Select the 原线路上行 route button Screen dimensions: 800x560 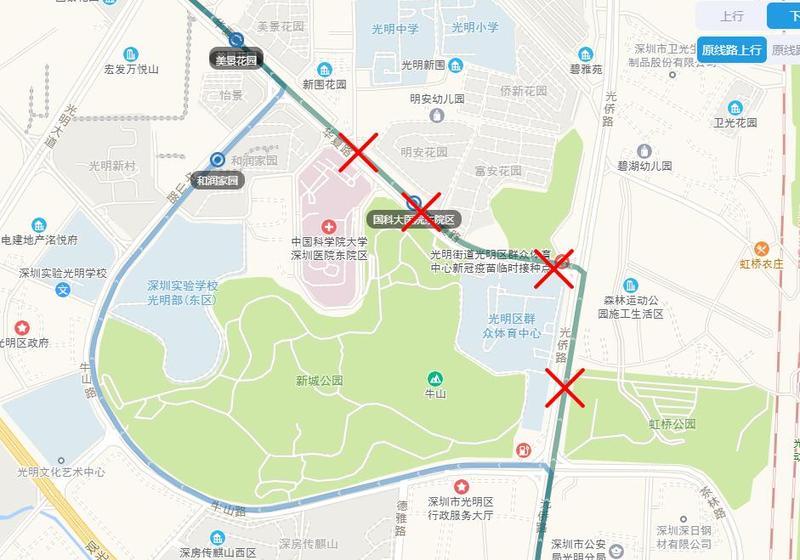[732, 49]
